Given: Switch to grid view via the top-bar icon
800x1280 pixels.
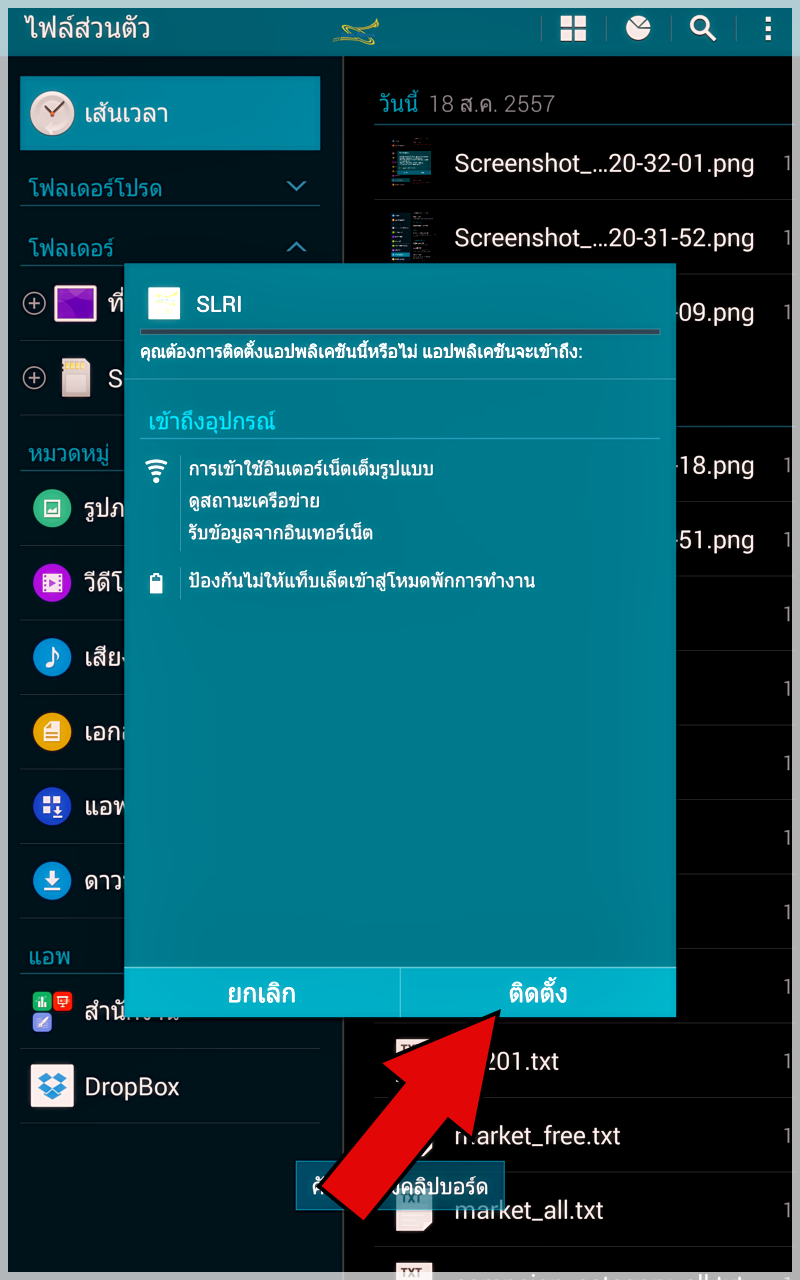Looking at the screenshot, I should (573, 29).
